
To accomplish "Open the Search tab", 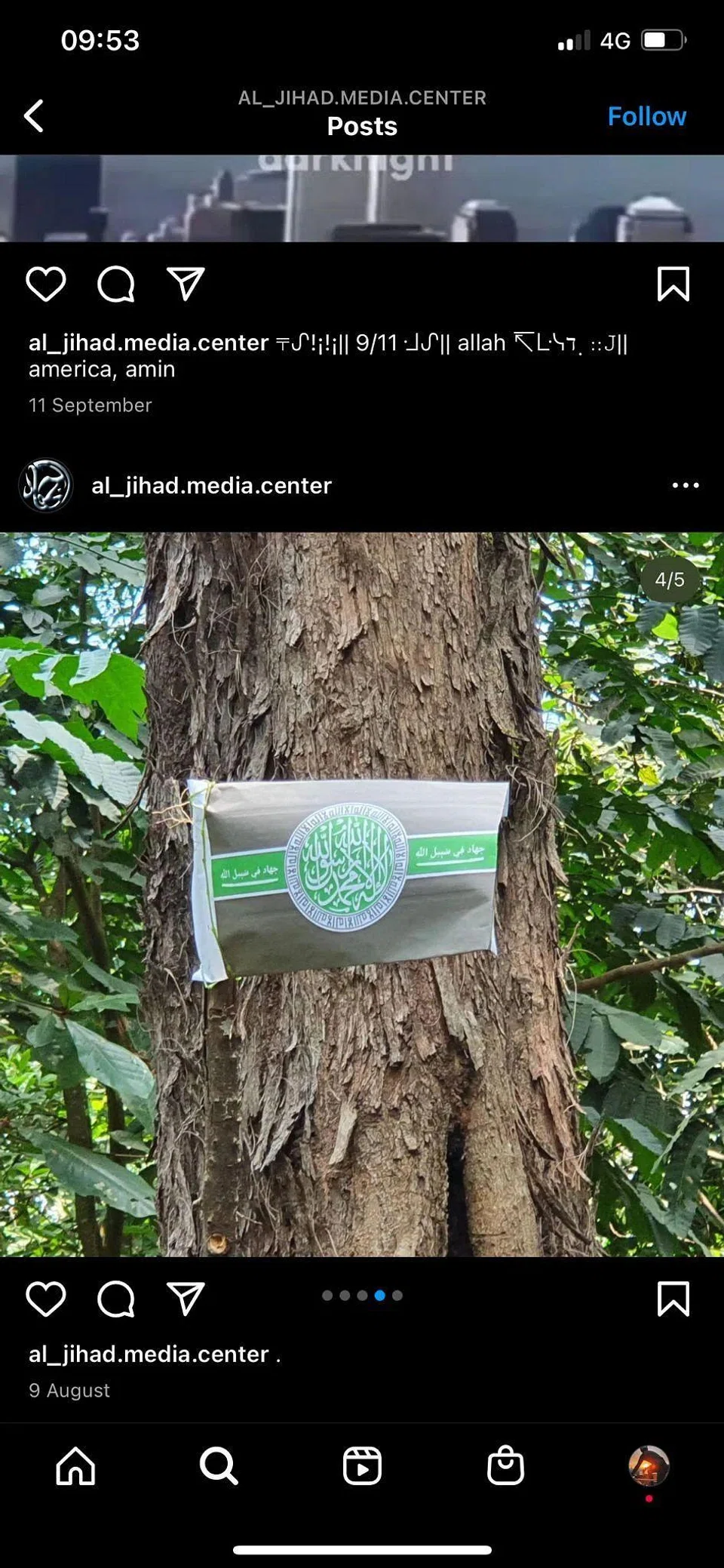I will coord(219,1466).
